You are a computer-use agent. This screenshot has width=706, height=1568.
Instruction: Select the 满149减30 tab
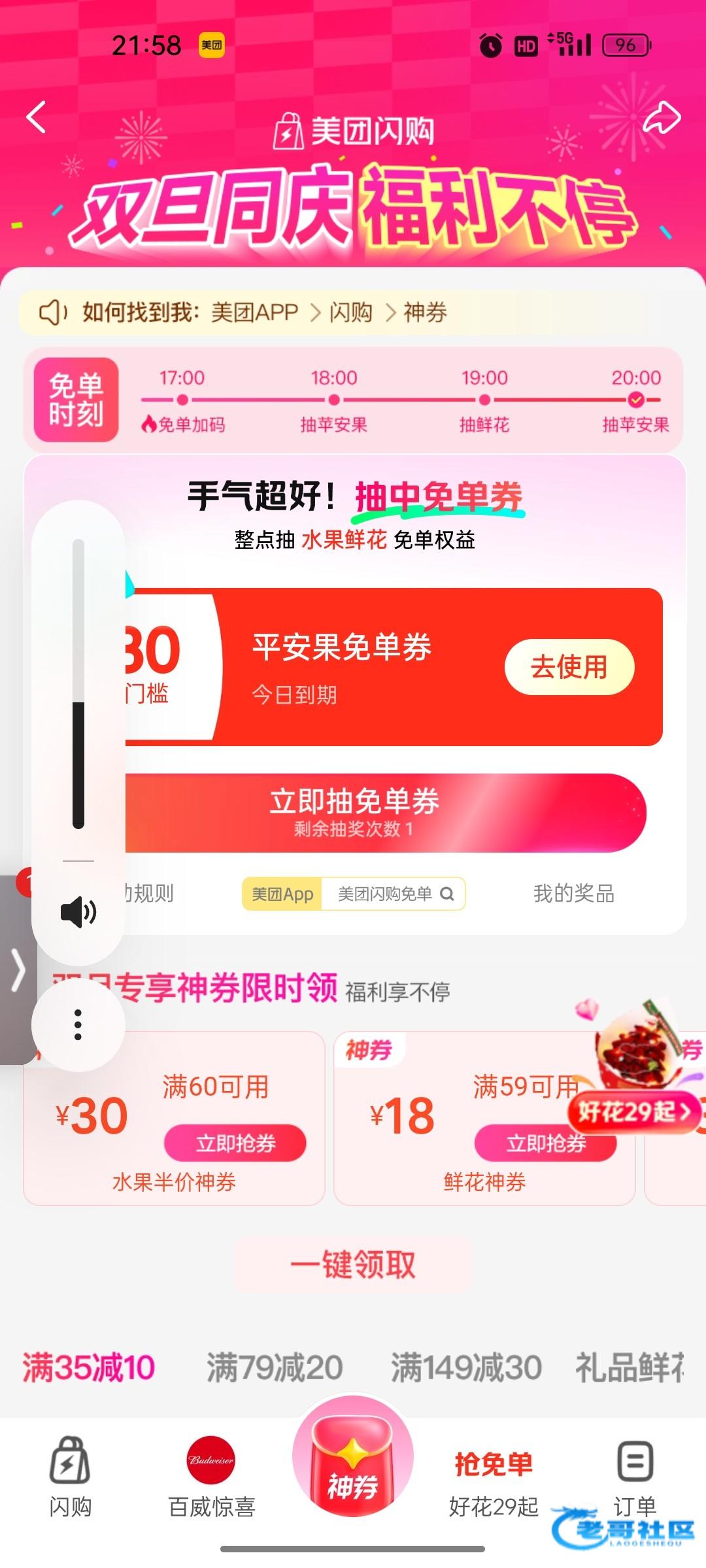[466, 1367]
